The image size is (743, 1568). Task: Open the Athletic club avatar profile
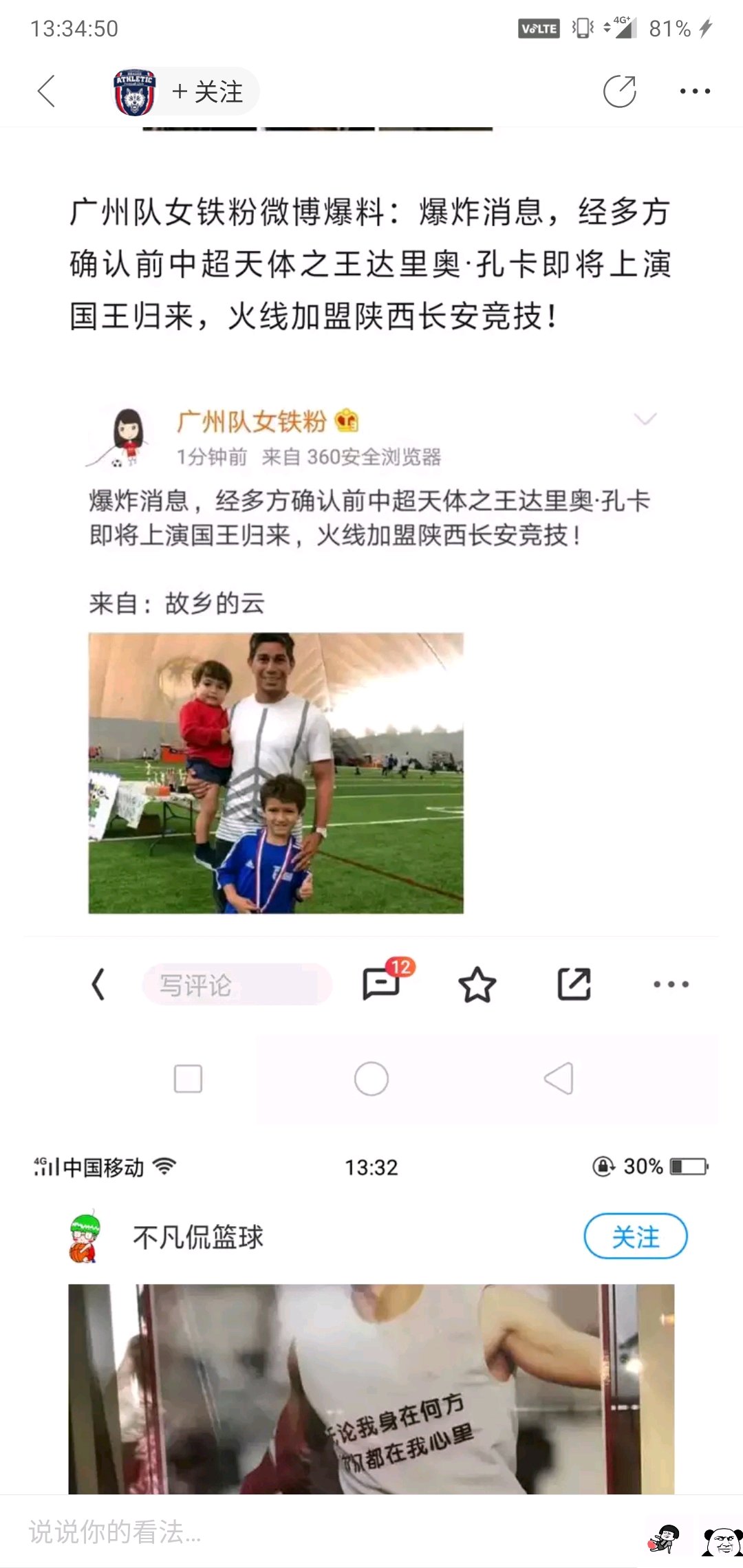click(x=135, y=91)
